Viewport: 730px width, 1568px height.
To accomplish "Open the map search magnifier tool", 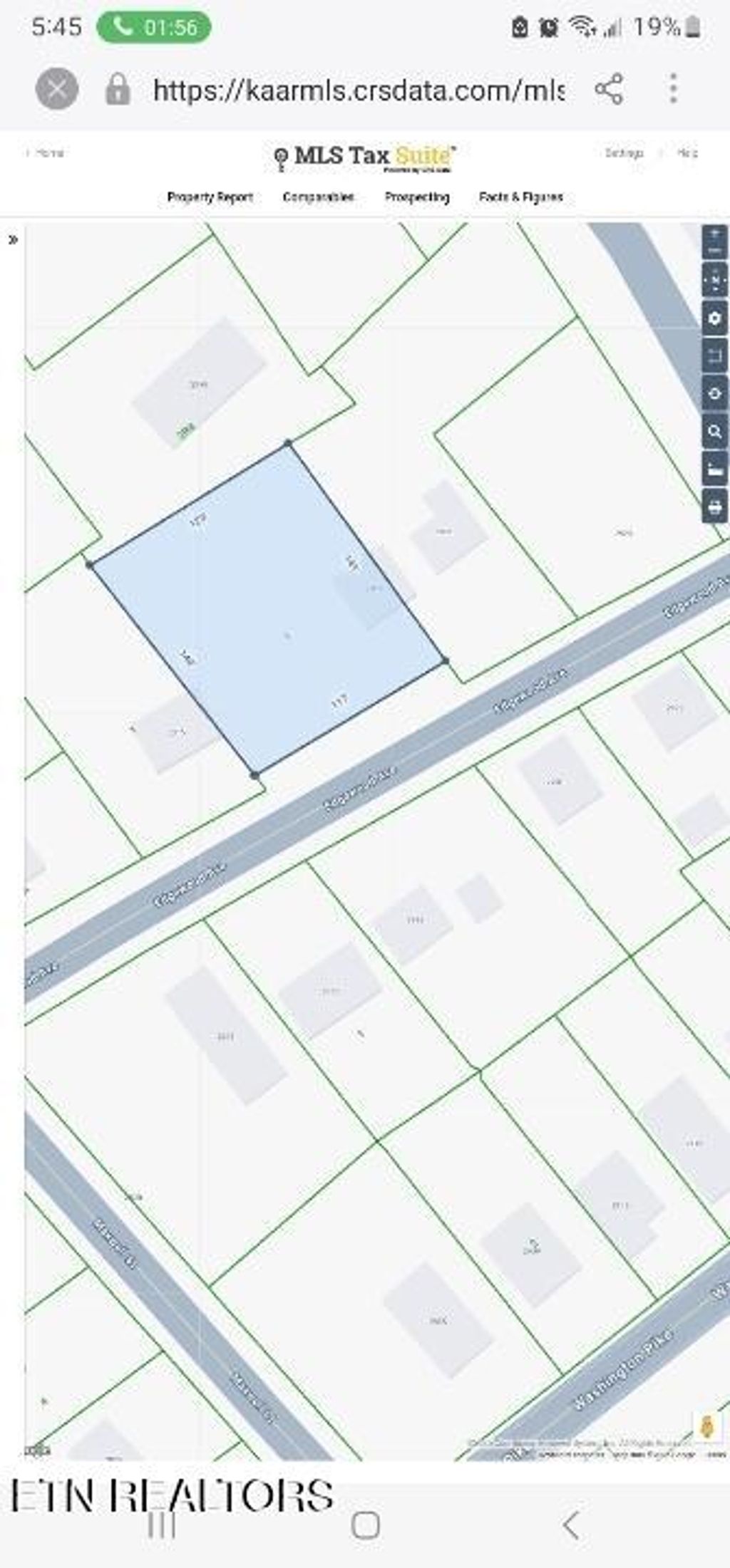I will pyautogui.click(x=715, y=431).
